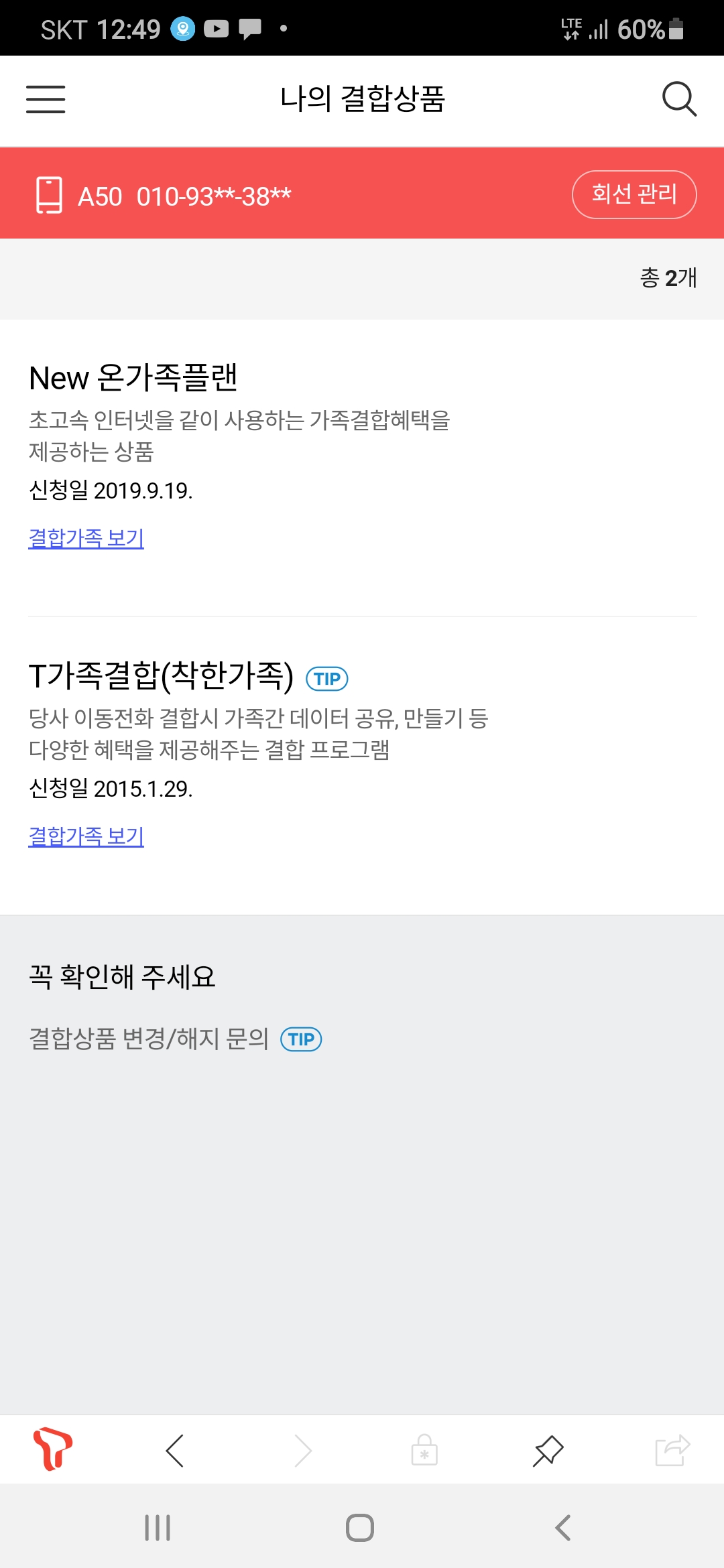Screen dimensions: 724x1568
Task: Go to T world home logo
Action: click(x=53, y=1449)
